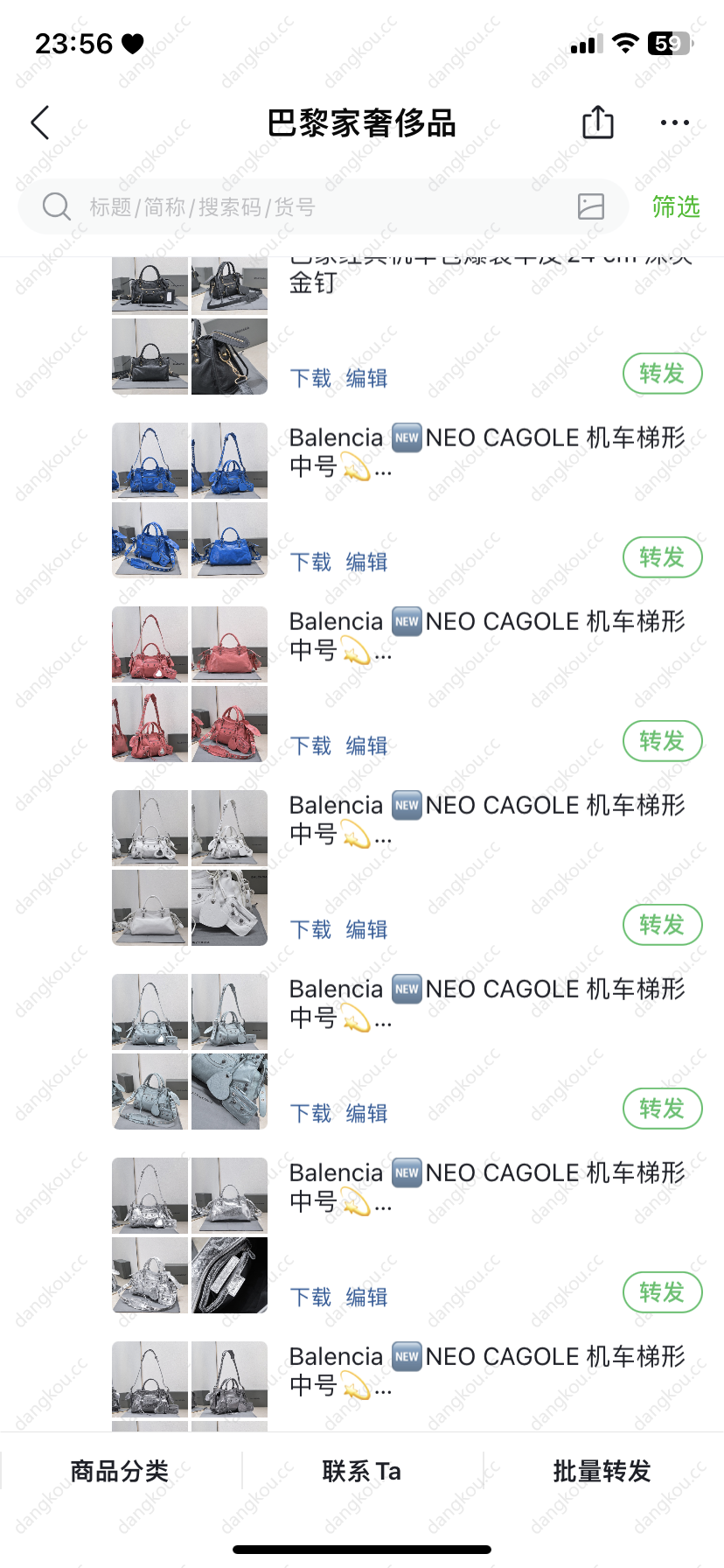The height and width of the screenshot is (1568, 724).
Task: Search by image with the picture icon
Action: [591, 206]
